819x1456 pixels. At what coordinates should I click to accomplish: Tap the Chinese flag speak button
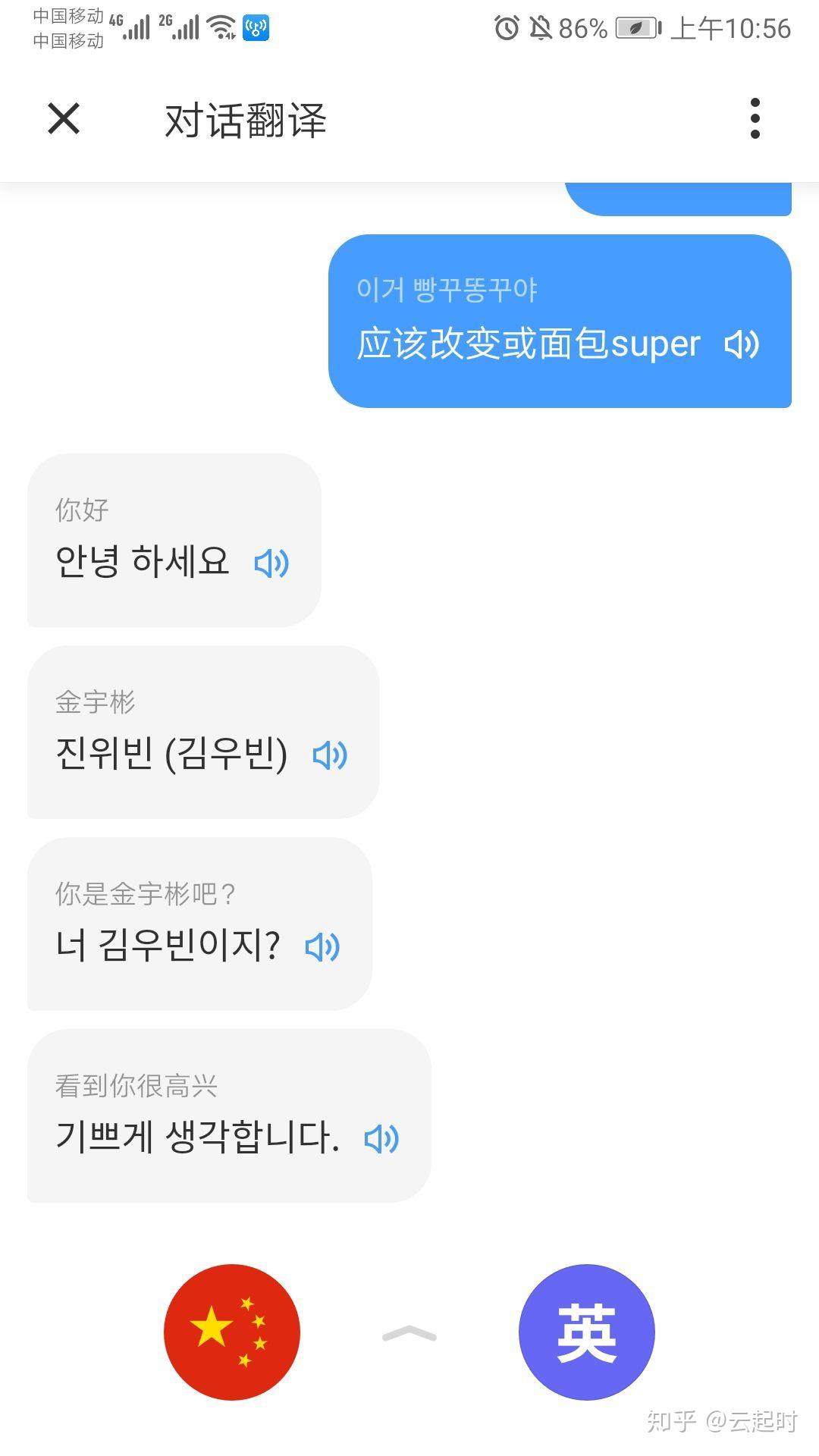point(232,1332)
